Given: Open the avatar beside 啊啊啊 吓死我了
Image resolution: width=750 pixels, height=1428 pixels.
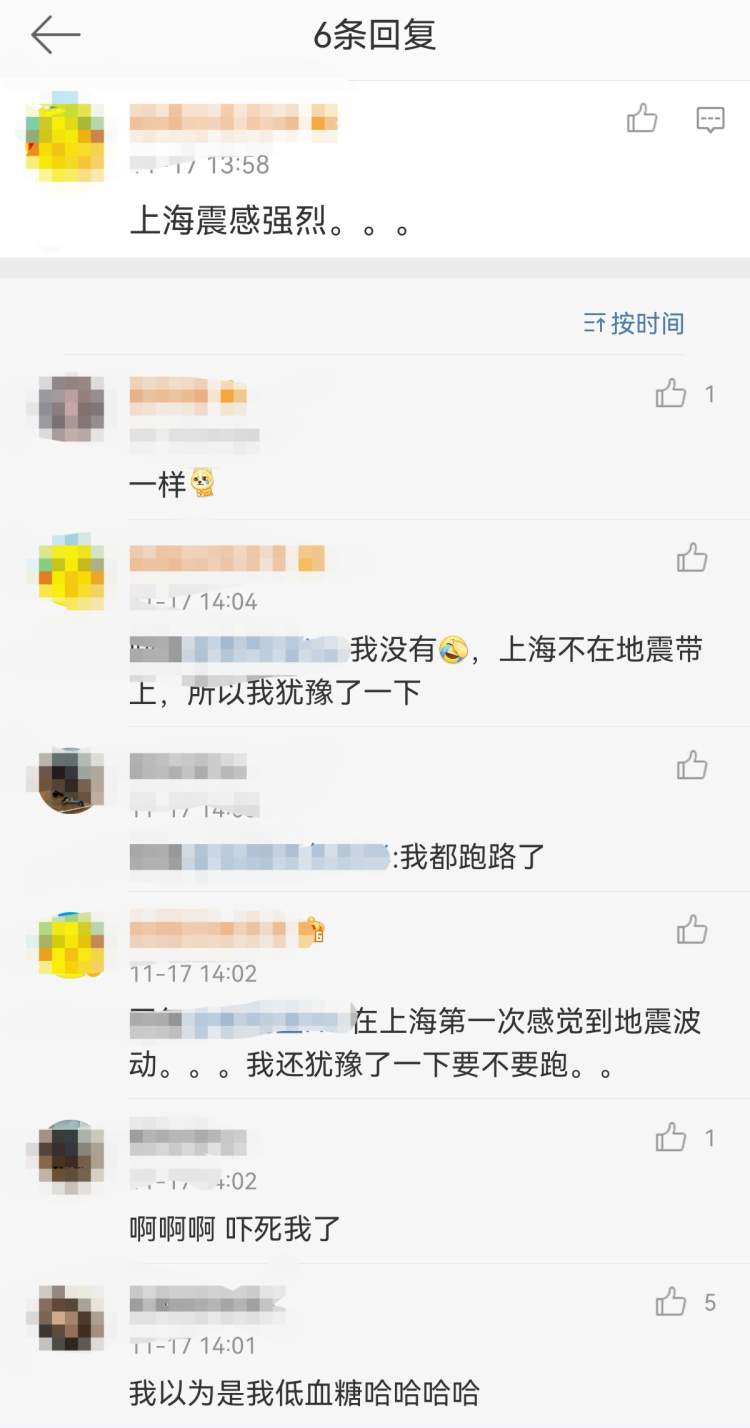Looking at the screenshot, I should (71, 1152).
